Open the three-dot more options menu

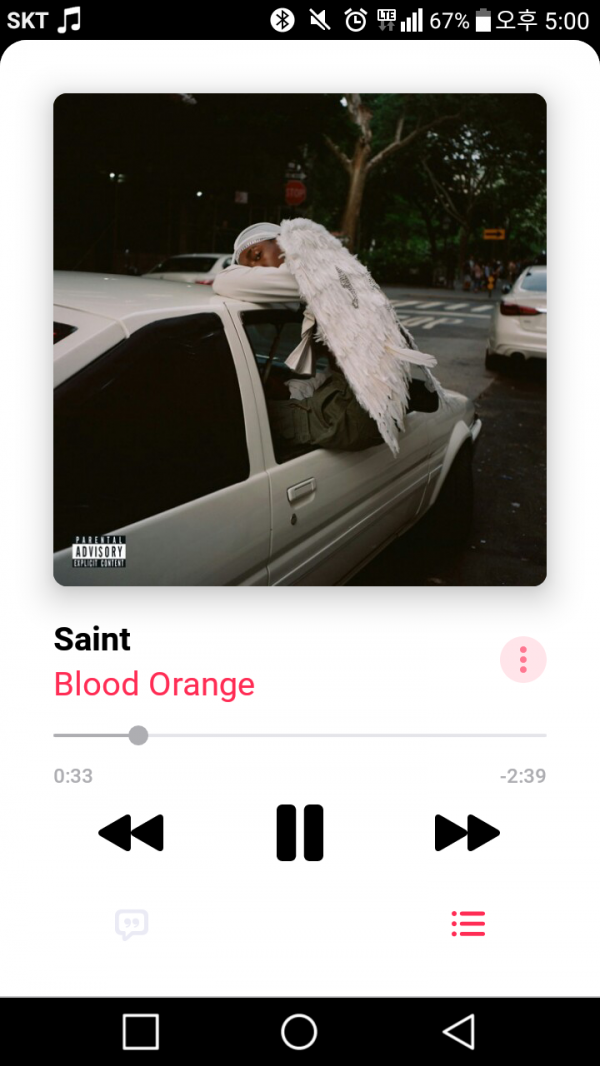(523, 660)
